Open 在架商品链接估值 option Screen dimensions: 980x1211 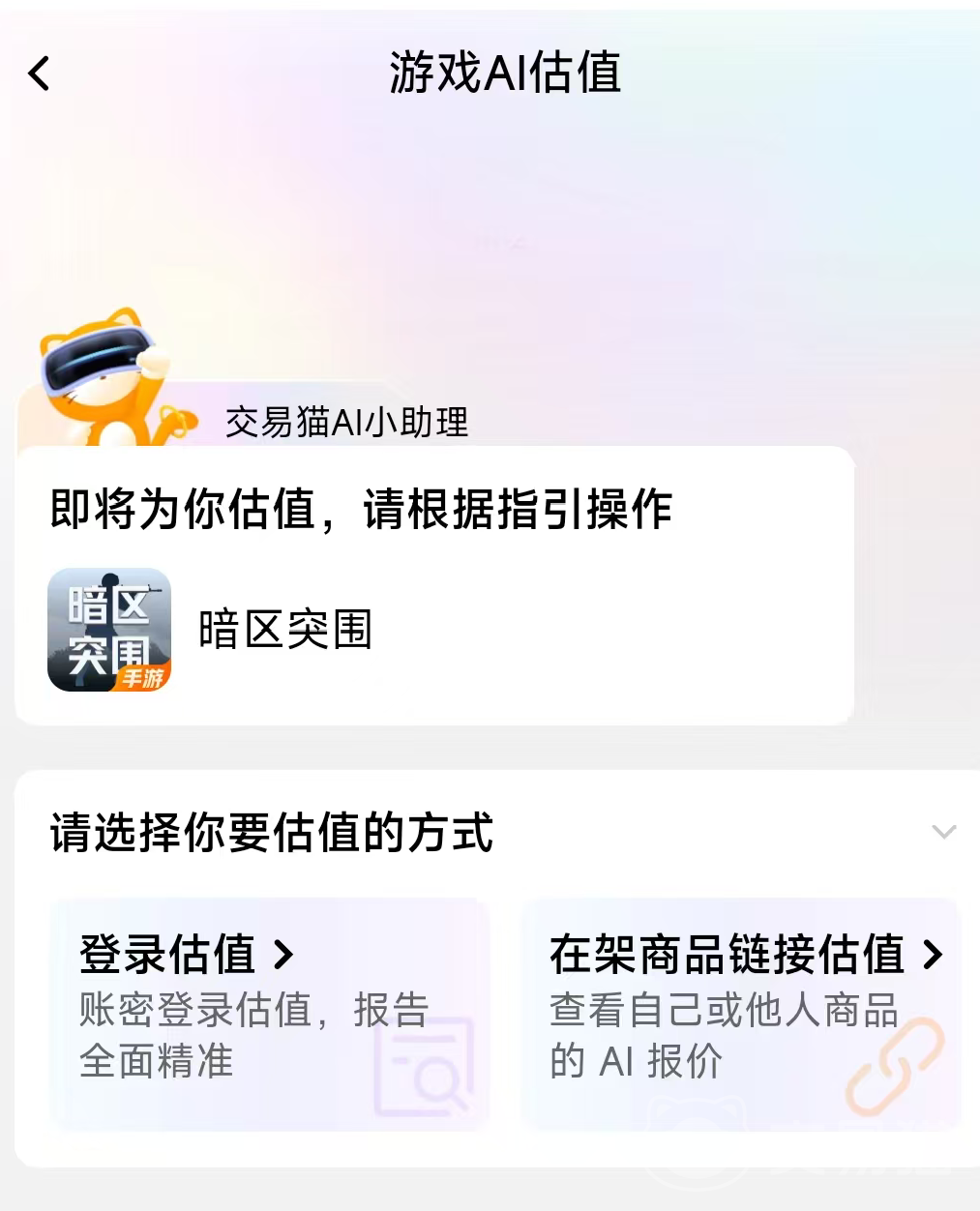[x=740, y=1012]
